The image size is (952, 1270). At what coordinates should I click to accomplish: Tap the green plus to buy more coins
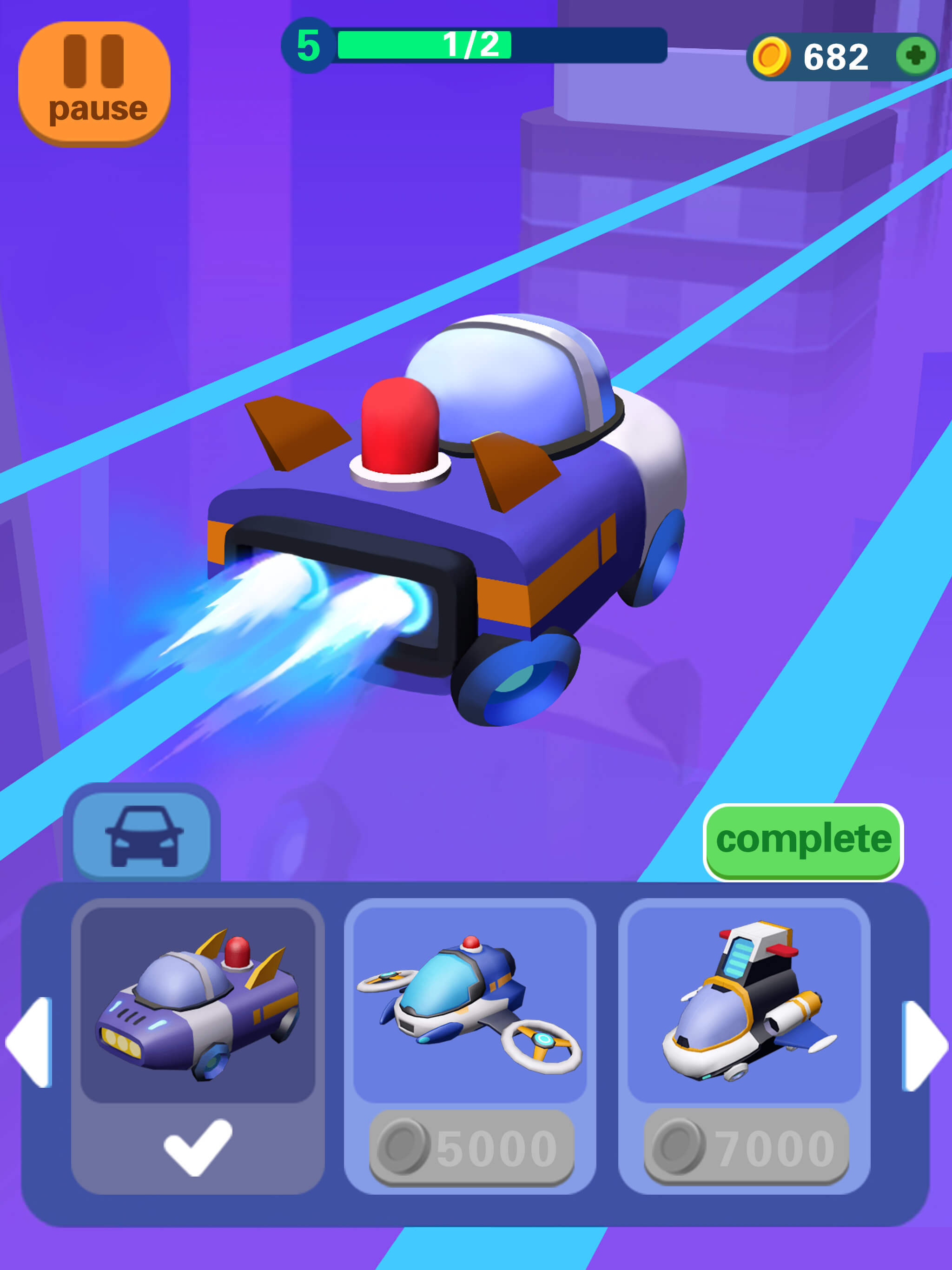click(916, 54)
